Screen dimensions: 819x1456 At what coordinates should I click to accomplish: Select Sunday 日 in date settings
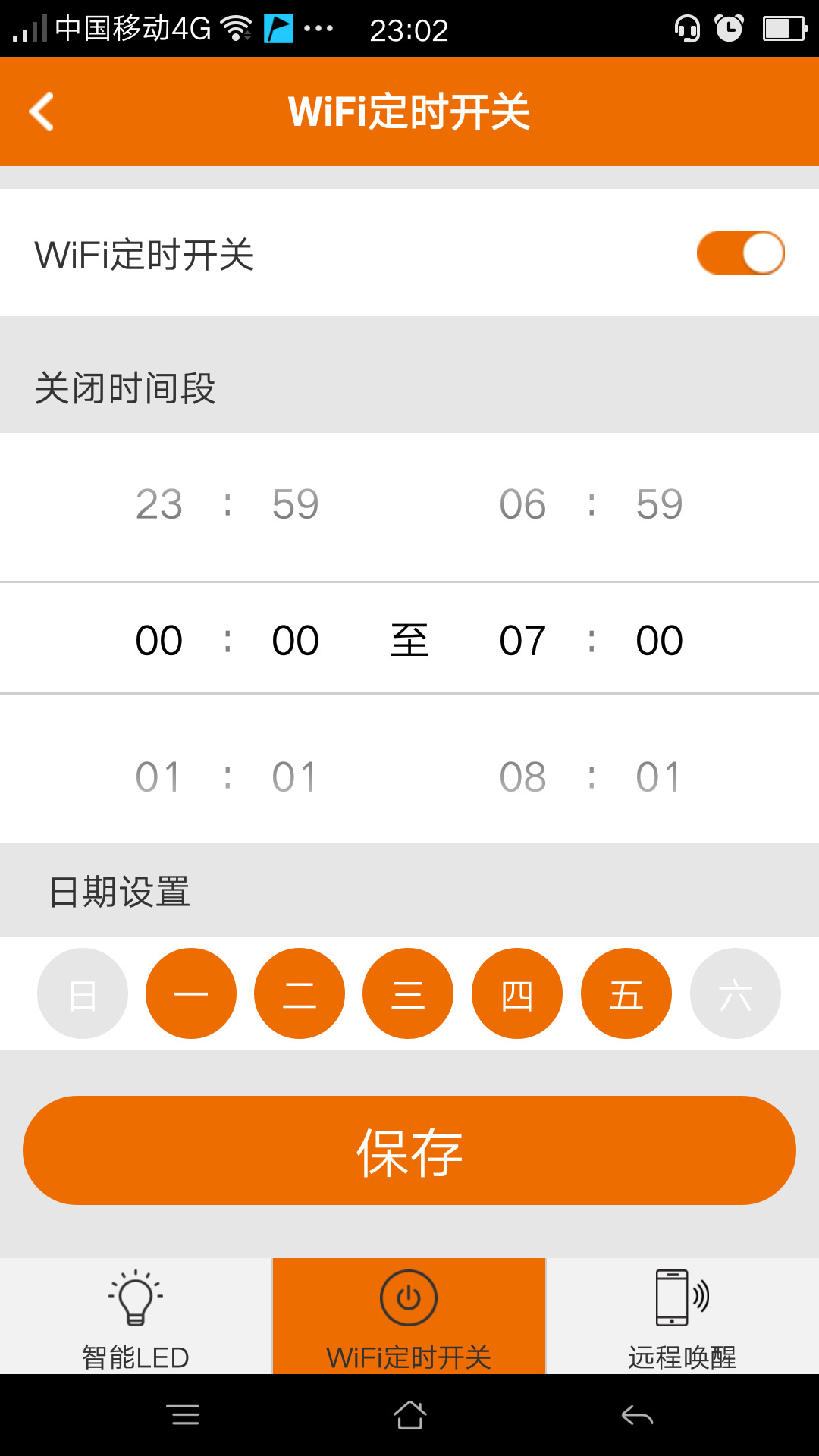83,993
